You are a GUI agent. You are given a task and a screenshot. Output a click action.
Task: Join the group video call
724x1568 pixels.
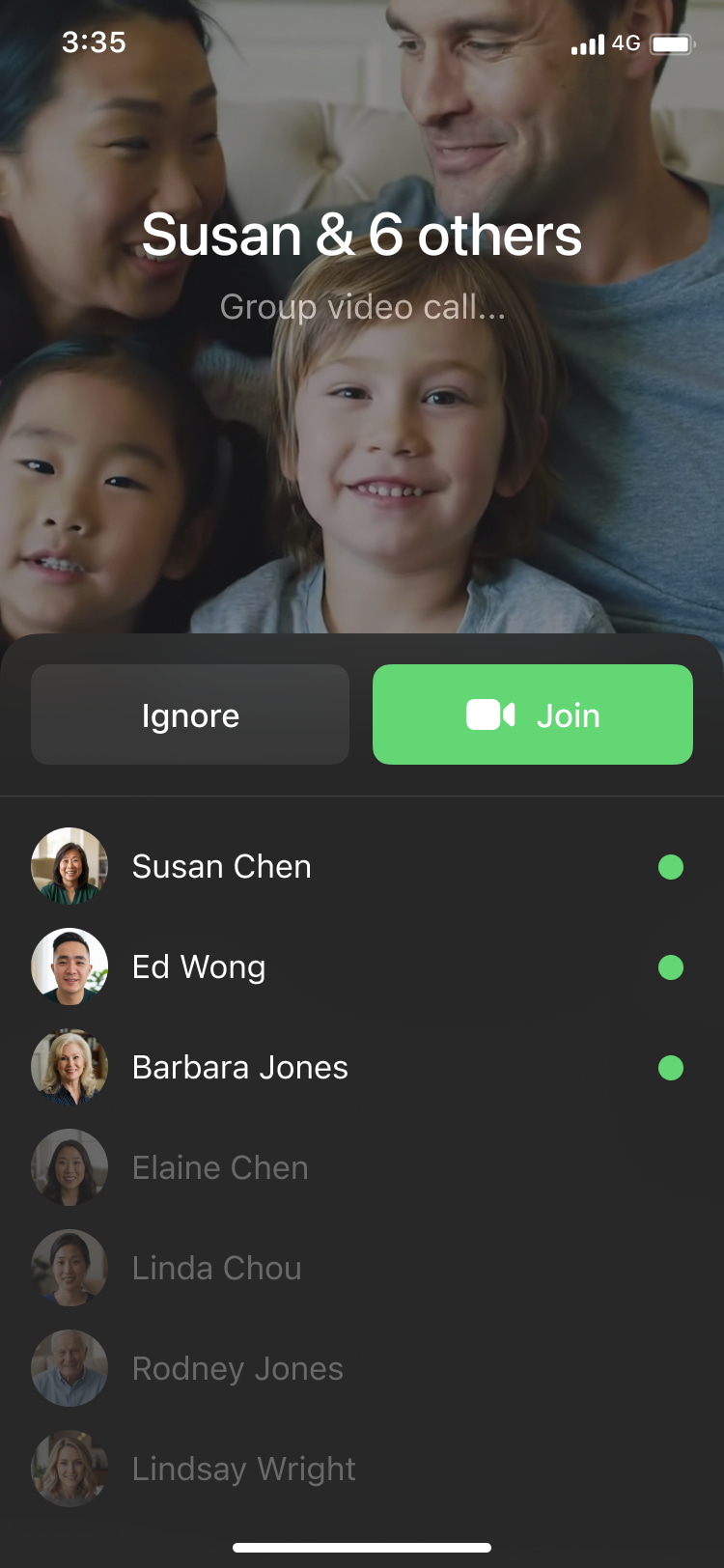pyautogui.click(x=532, y=714)
